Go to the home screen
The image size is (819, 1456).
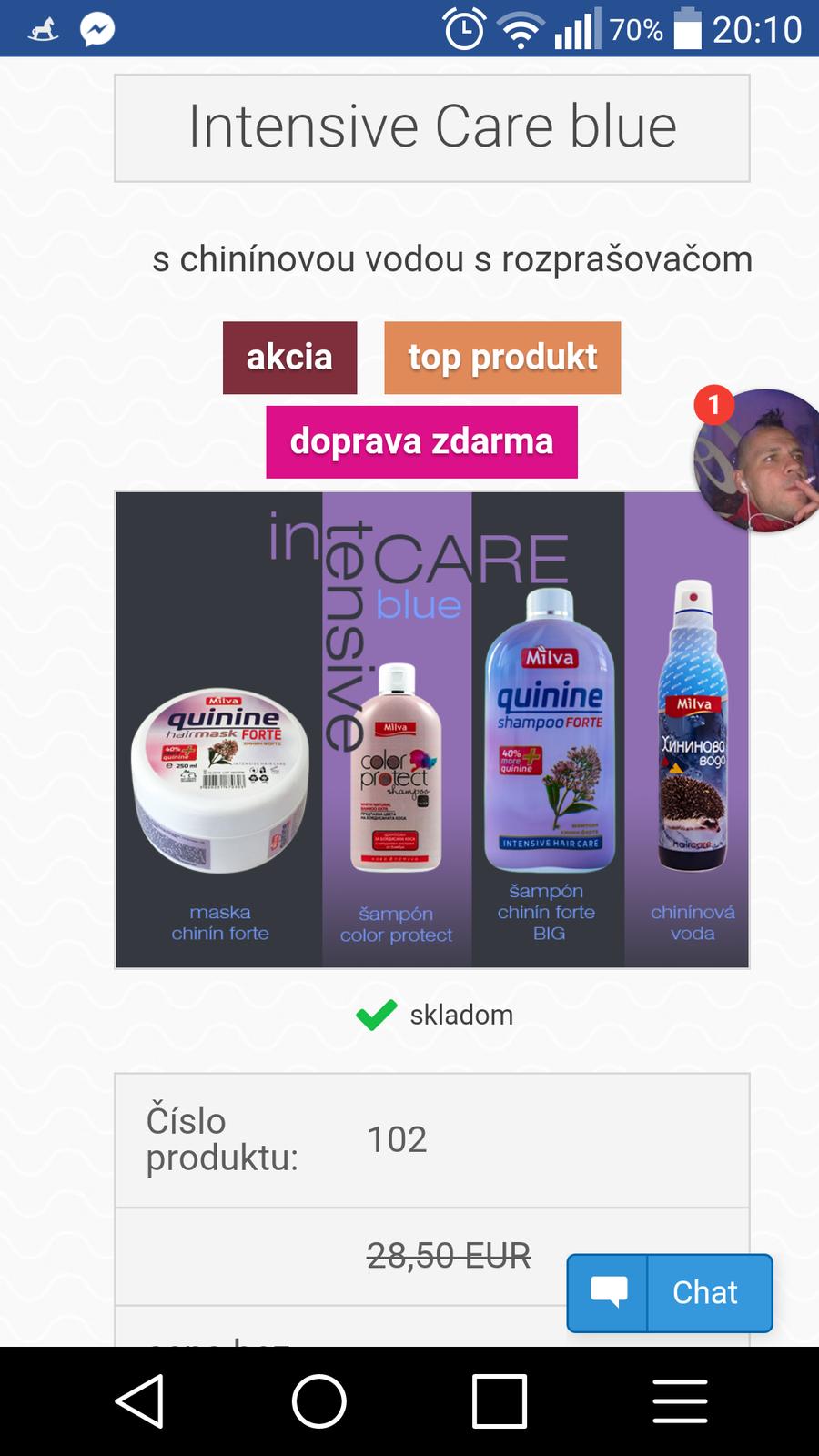(x=318, y=1400)
